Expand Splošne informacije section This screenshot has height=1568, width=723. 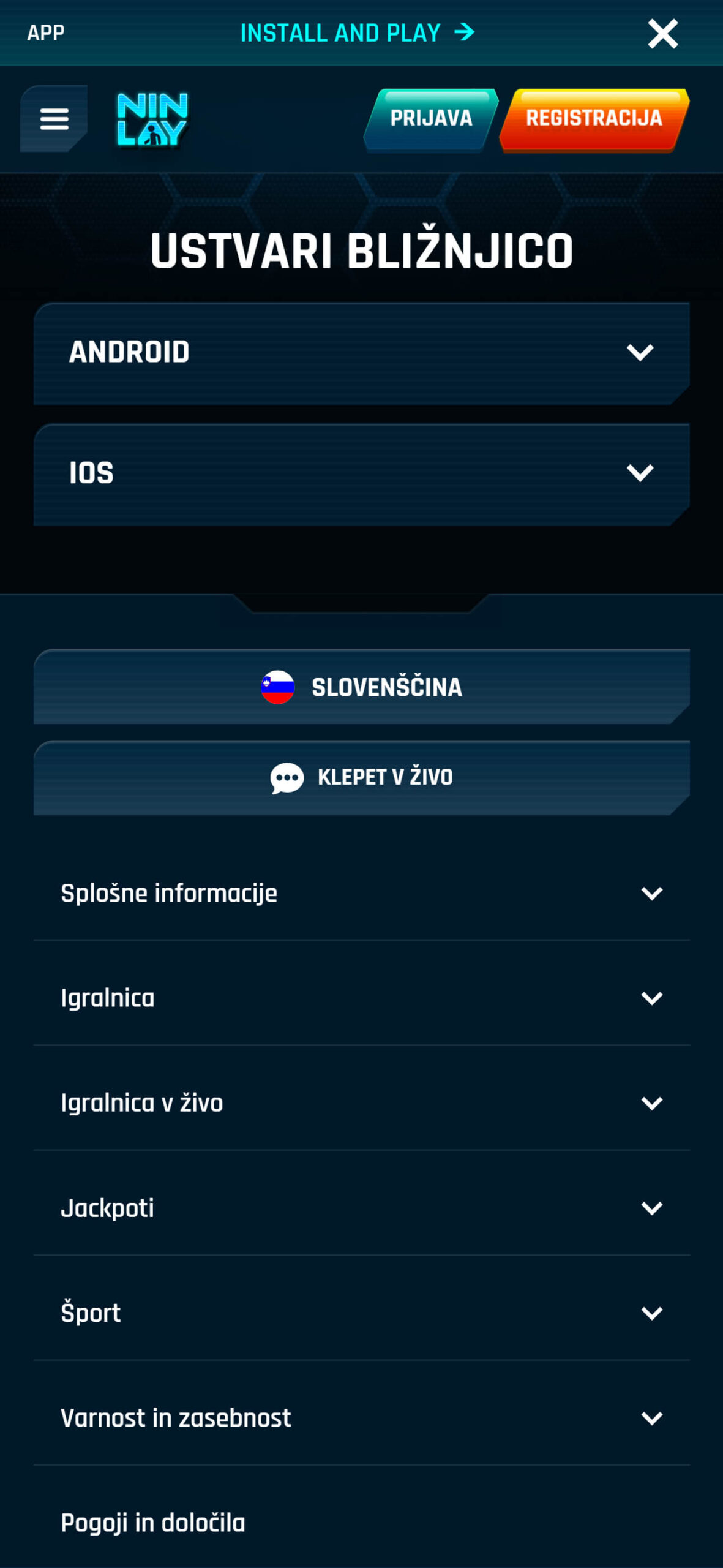(x=361, y=893)
